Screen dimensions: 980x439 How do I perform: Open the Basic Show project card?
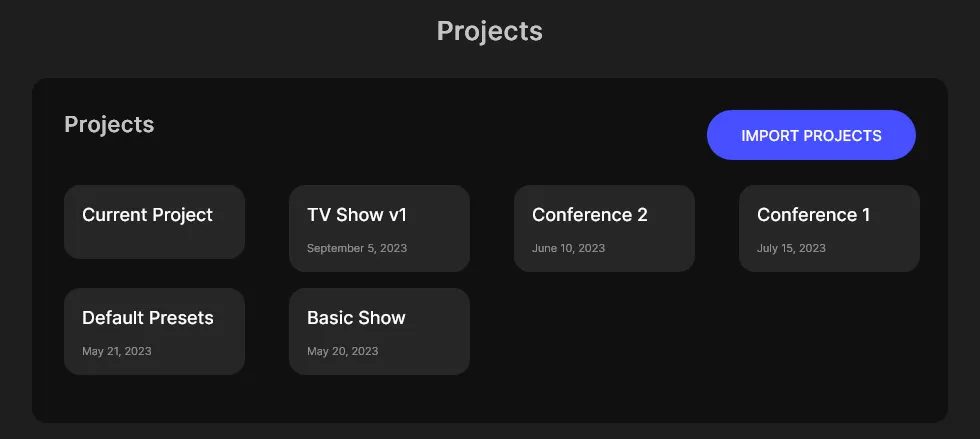(379, 331)
